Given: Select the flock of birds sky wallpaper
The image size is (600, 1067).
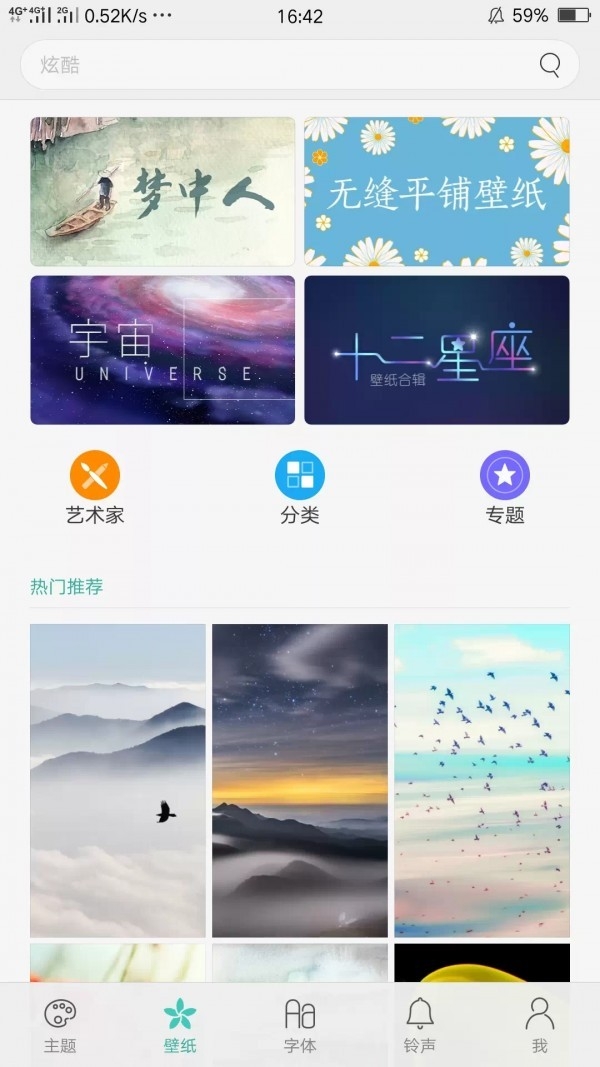Looking at the screenshot, I should (x=482, y=780).
